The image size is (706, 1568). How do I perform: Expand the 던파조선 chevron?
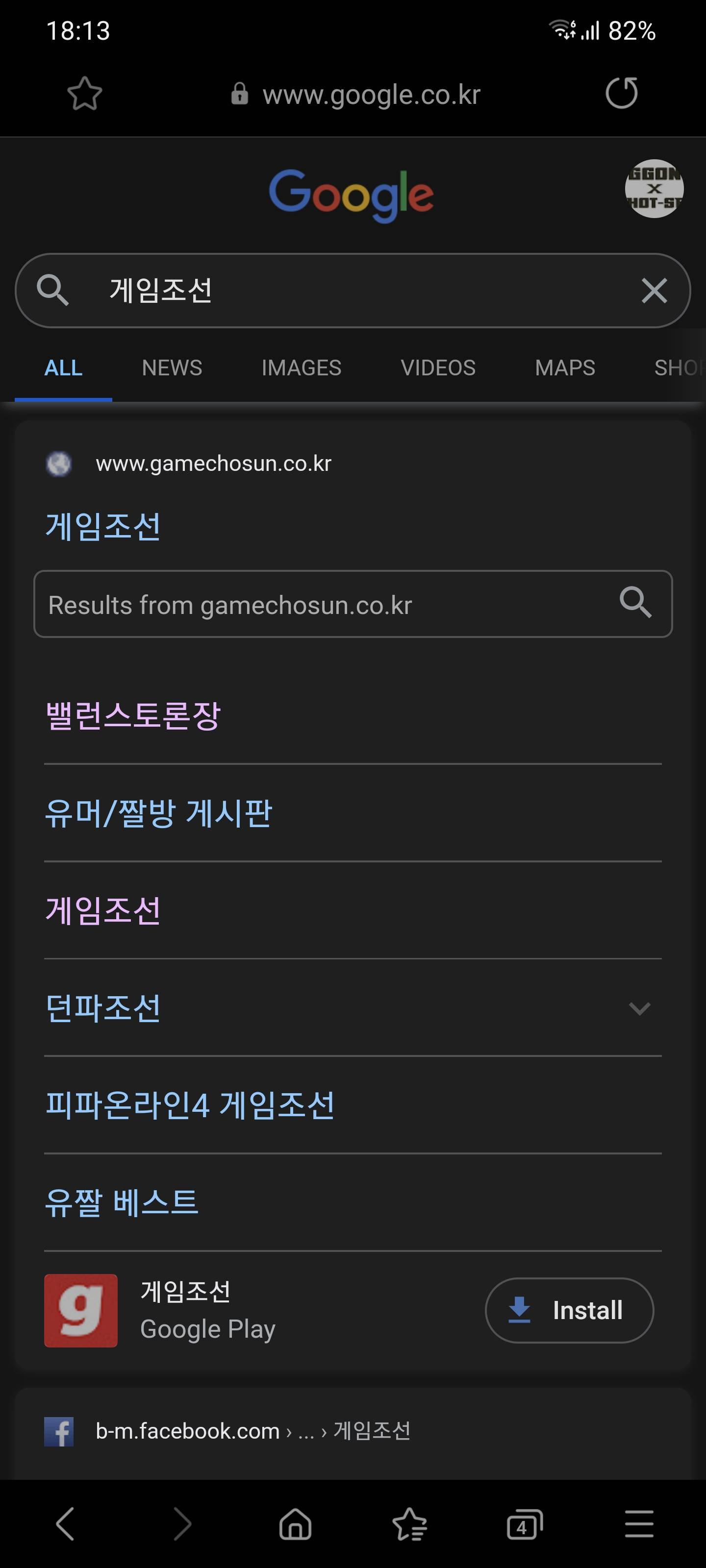(x=639, y=1008)
